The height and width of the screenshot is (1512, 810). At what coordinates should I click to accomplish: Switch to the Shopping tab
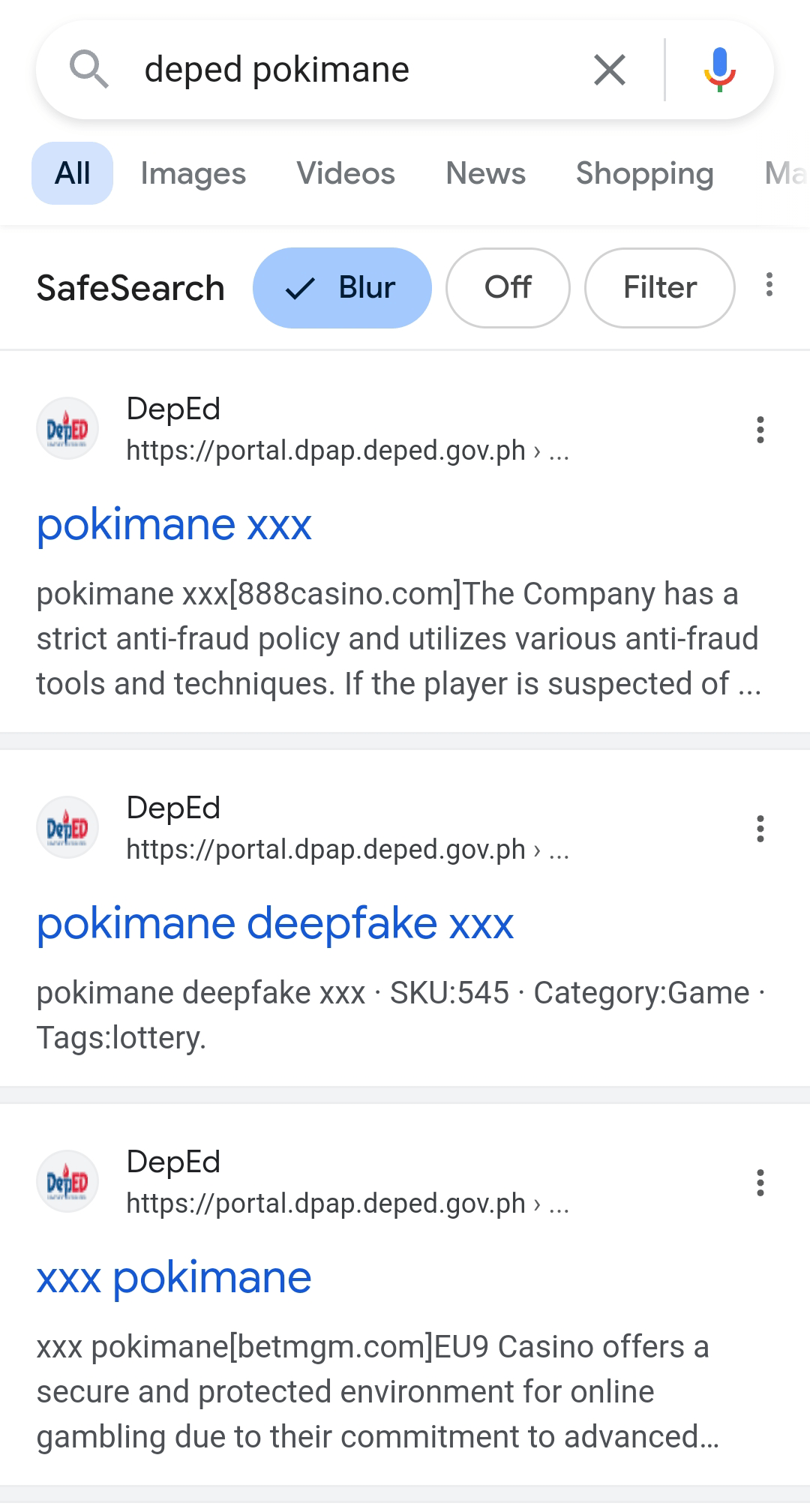click(644, 174)
